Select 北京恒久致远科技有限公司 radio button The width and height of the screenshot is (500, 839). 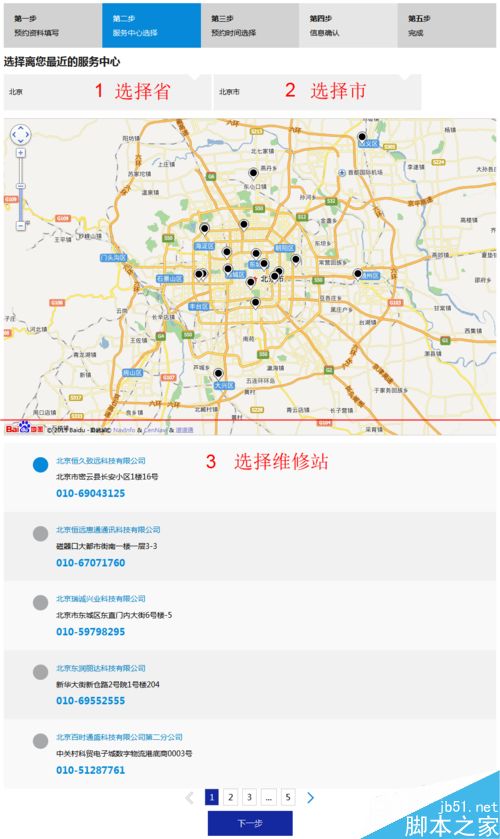[x=41, y=464]
